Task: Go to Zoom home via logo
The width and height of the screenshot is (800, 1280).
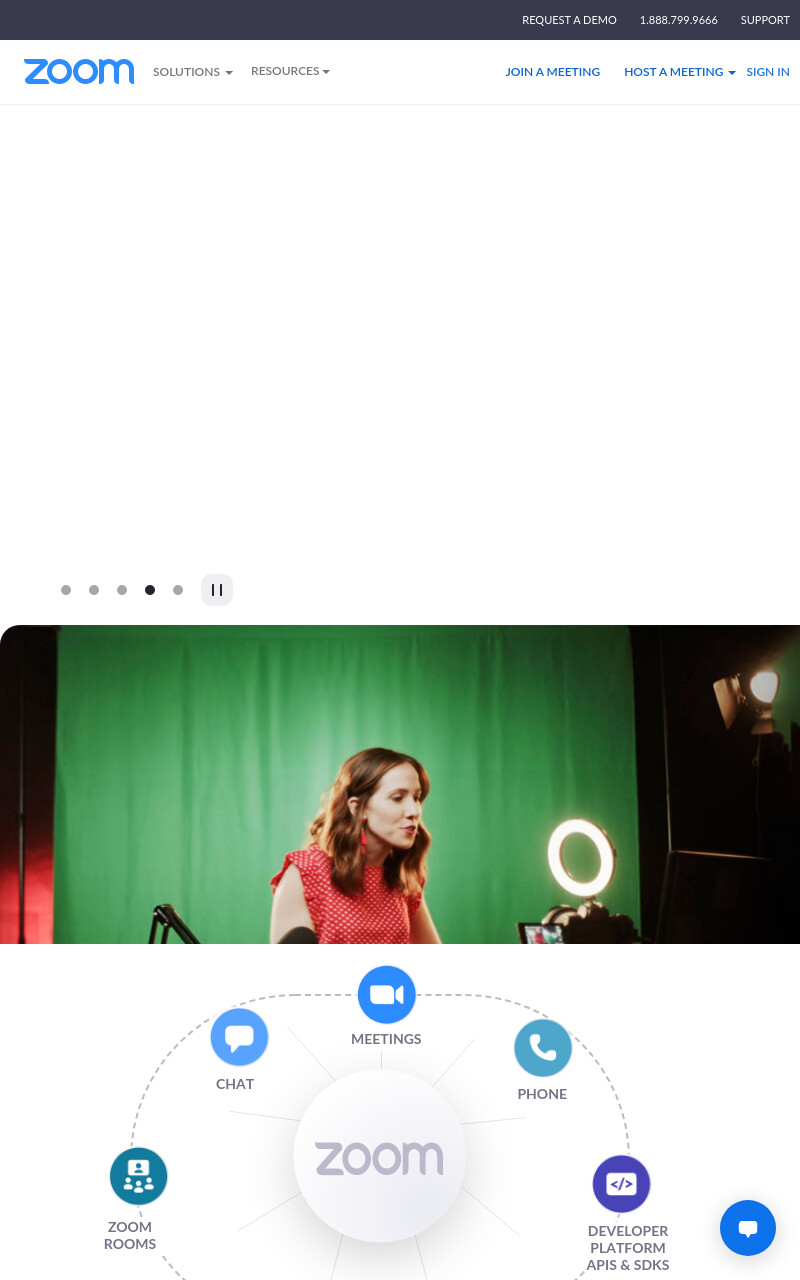Action: (x=79, y=71)
